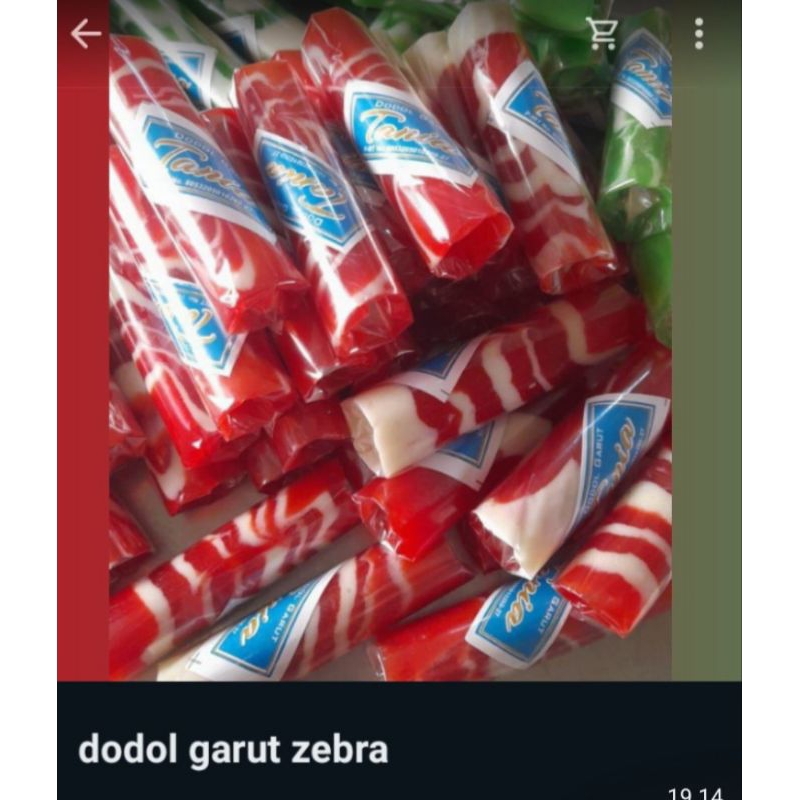Image resolution: width=800 pixels, height=800 pixels.
Task: Go back using the arrow icon
Action: click(x=86, y=34)
